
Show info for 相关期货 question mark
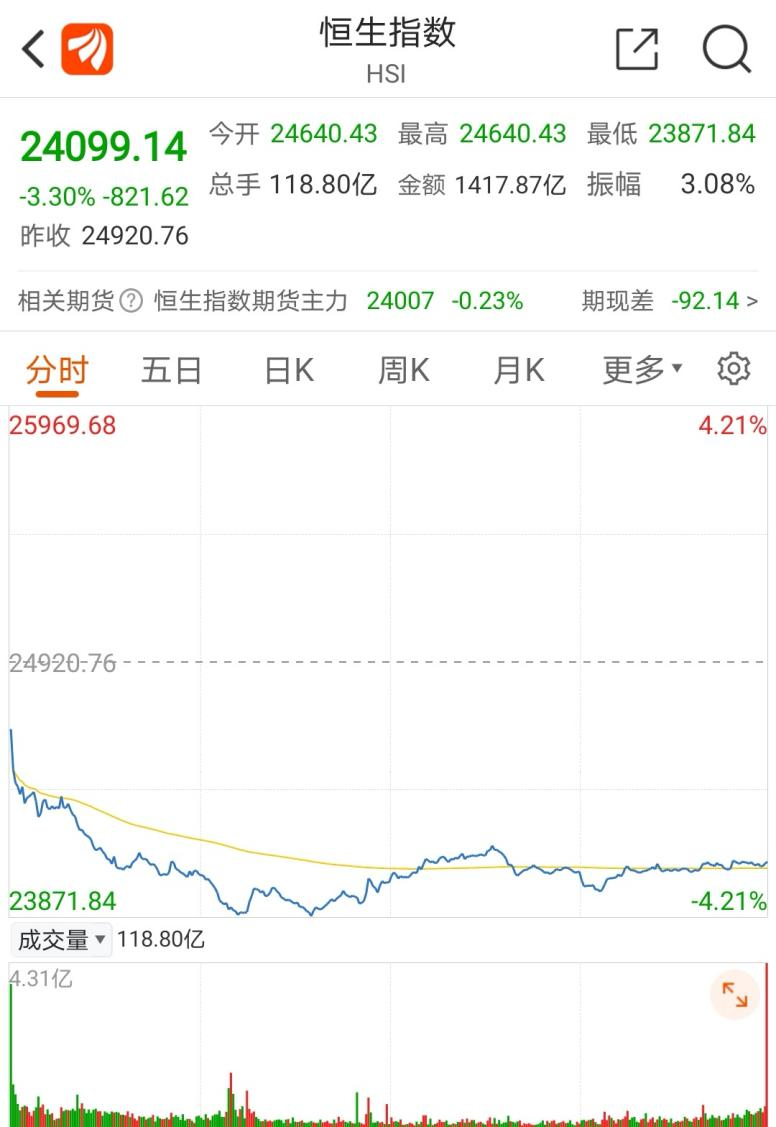(x=131, y=301)
